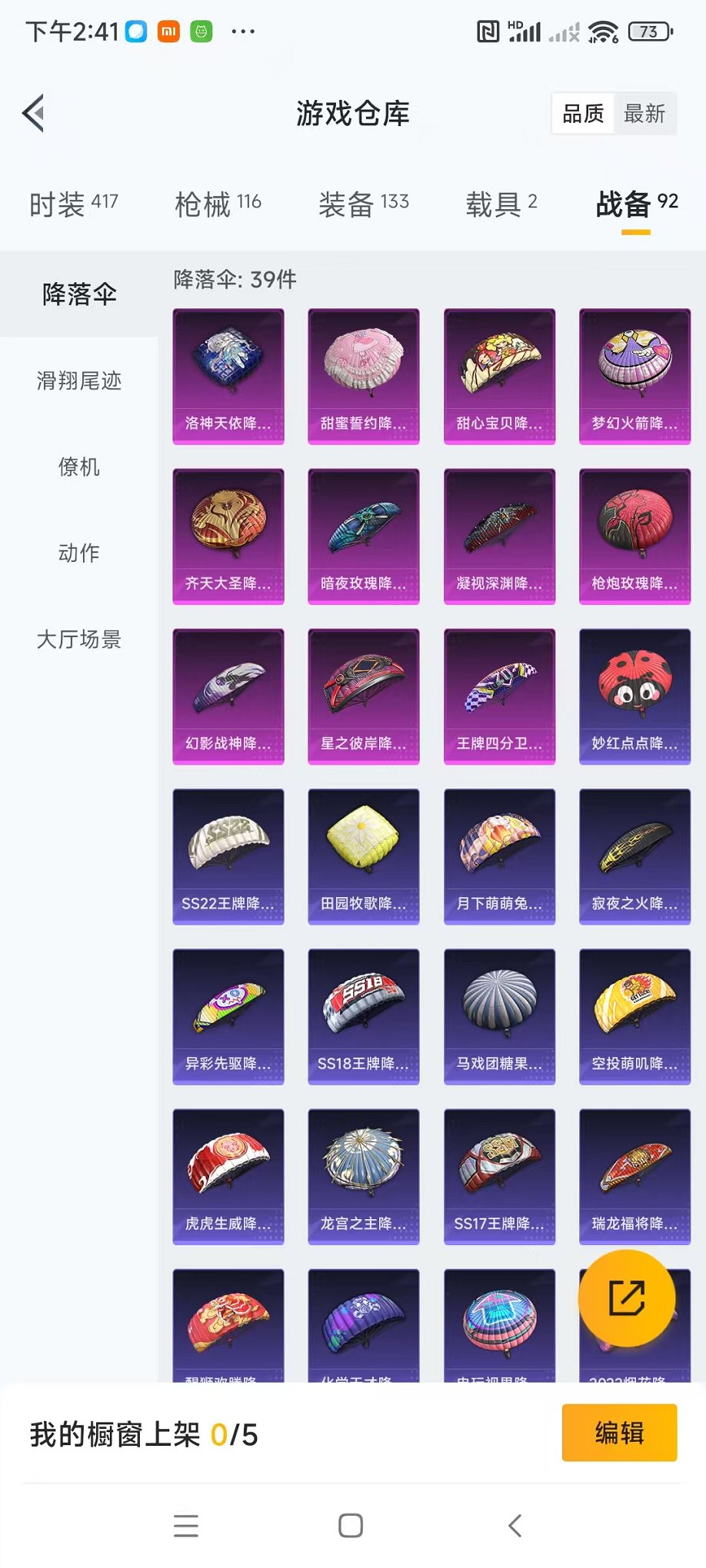Select the 僚机 category
The image size is (706, 1568).
pyautogui.click(x=78, y=467)
